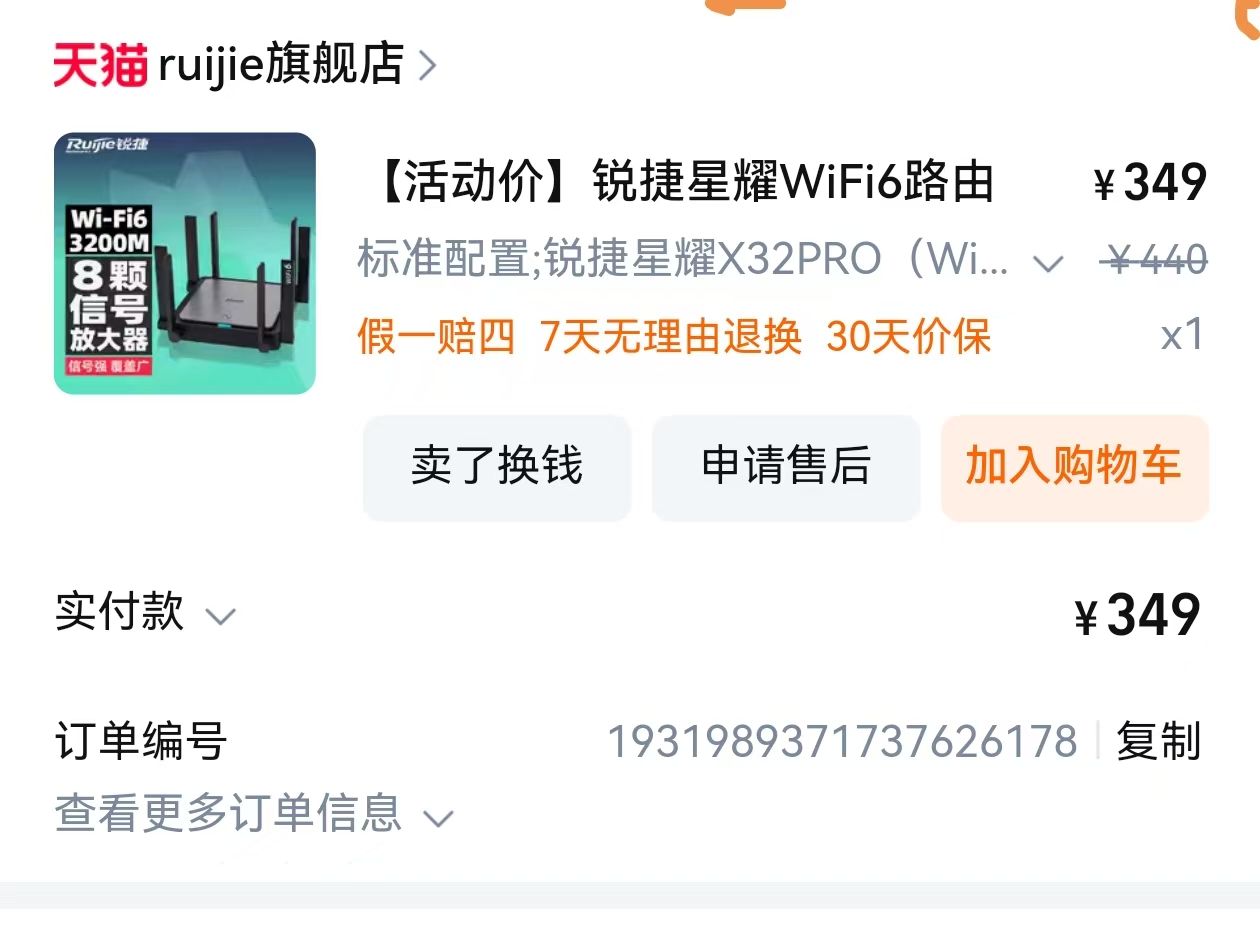This screenshot has width=1260, height=926.
Task: Expand 查看更多订单信息
Action: (254, 815)
